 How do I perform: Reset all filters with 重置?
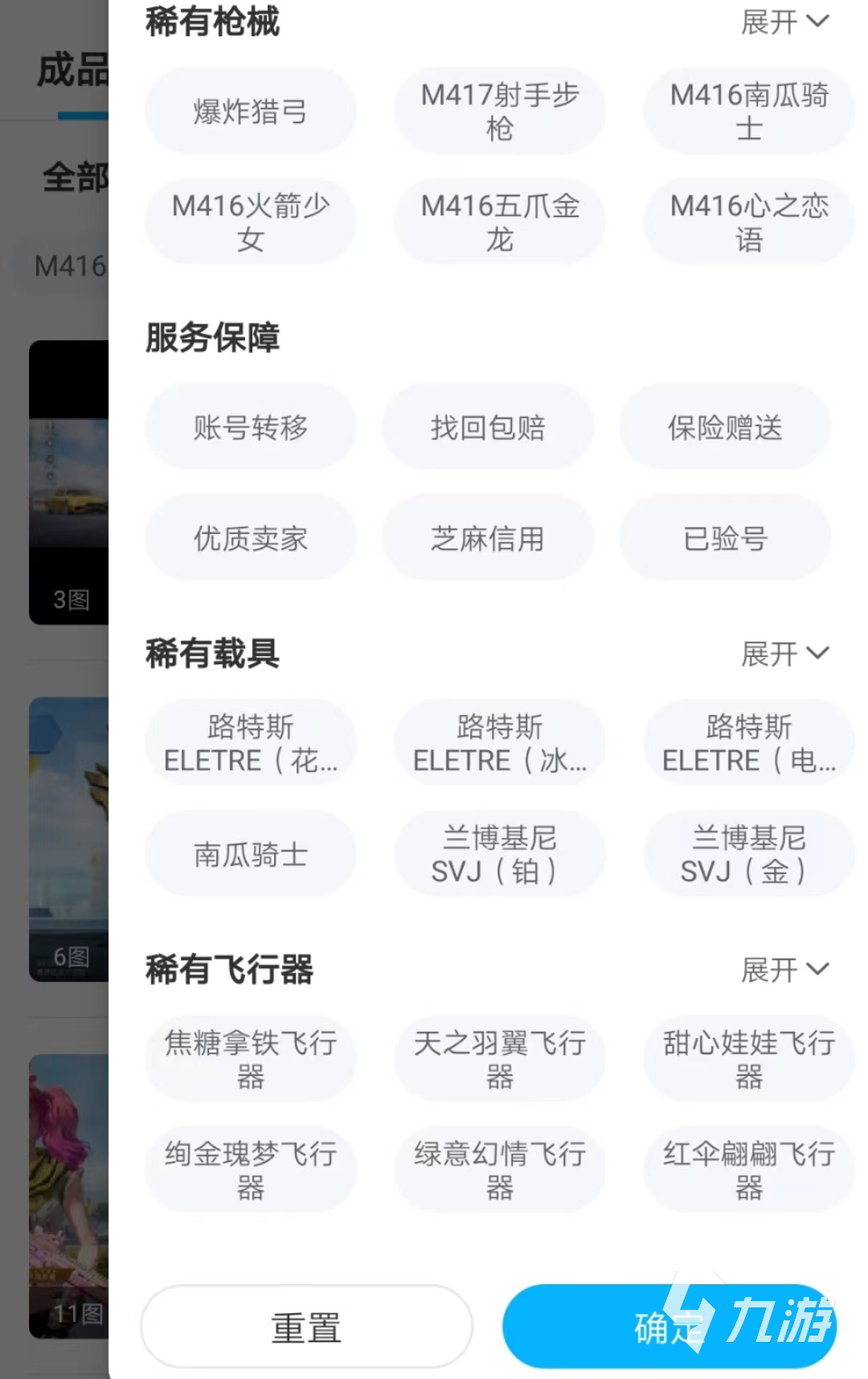(x=306, y=1327)
